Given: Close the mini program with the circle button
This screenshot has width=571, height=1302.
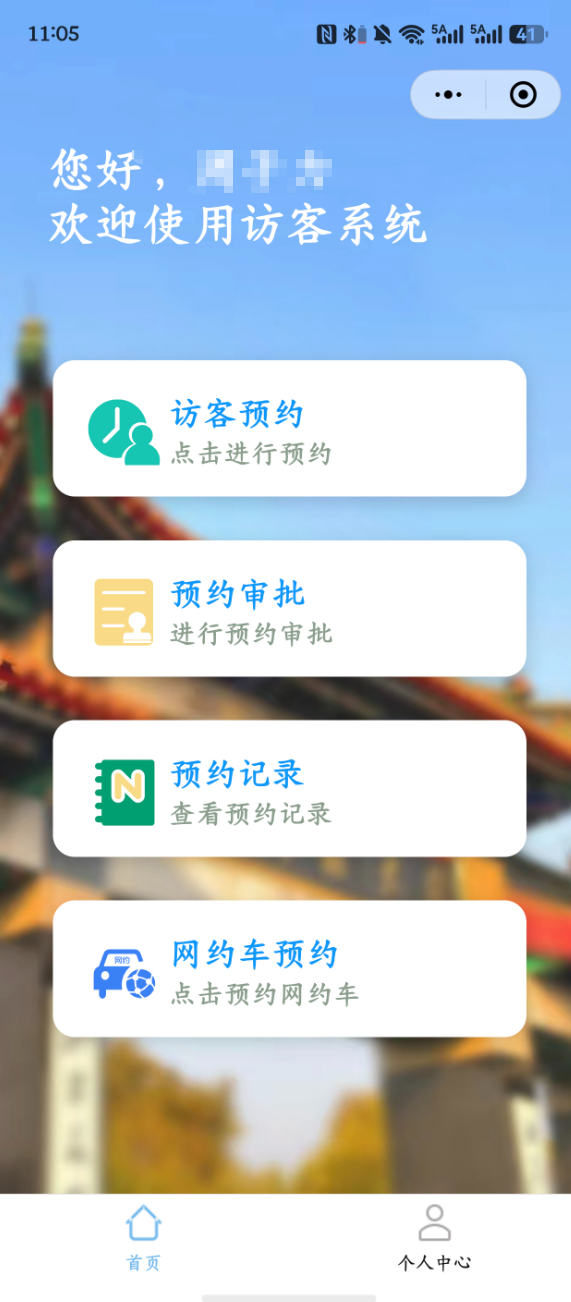Looking at the screenshot, I should tap(523, 95).
